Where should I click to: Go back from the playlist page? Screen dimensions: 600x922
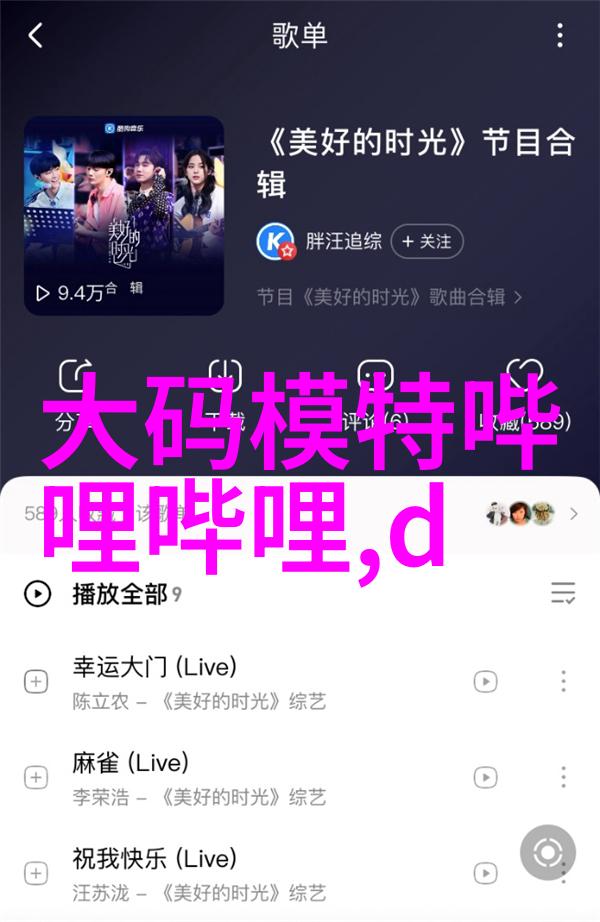pos(36,37)
